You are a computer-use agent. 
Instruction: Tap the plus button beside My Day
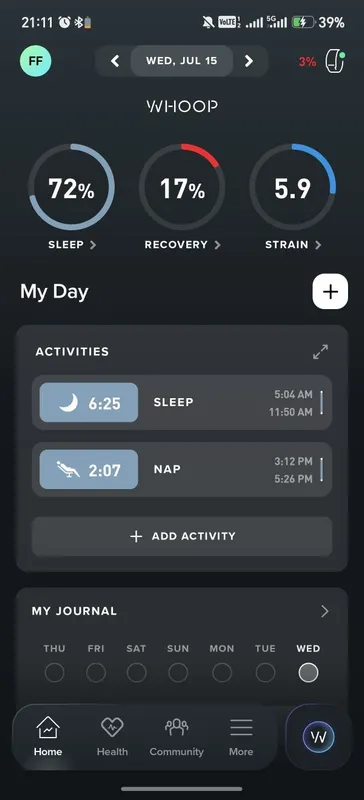(330, 291)
